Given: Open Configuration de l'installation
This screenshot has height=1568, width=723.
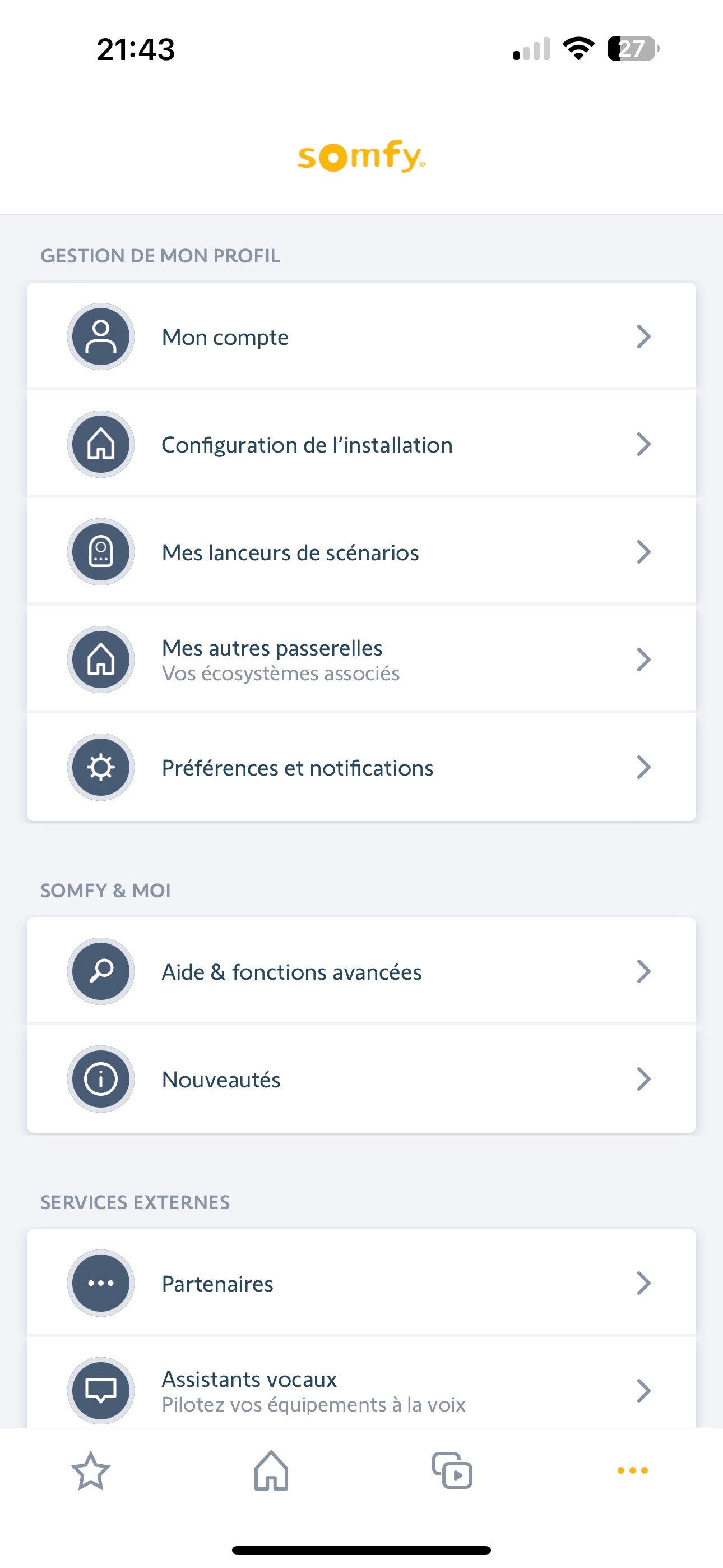Looking at the screenshot, I should tap(361, 444).
